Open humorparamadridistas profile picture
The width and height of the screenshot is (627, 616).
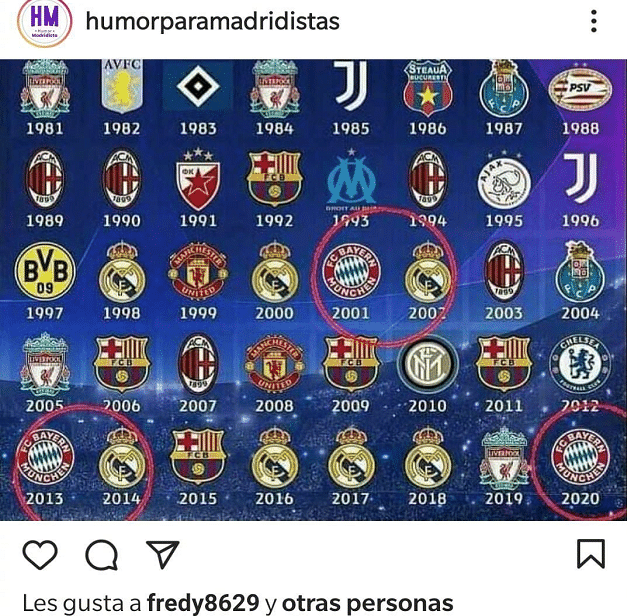(x=44, y=21)
